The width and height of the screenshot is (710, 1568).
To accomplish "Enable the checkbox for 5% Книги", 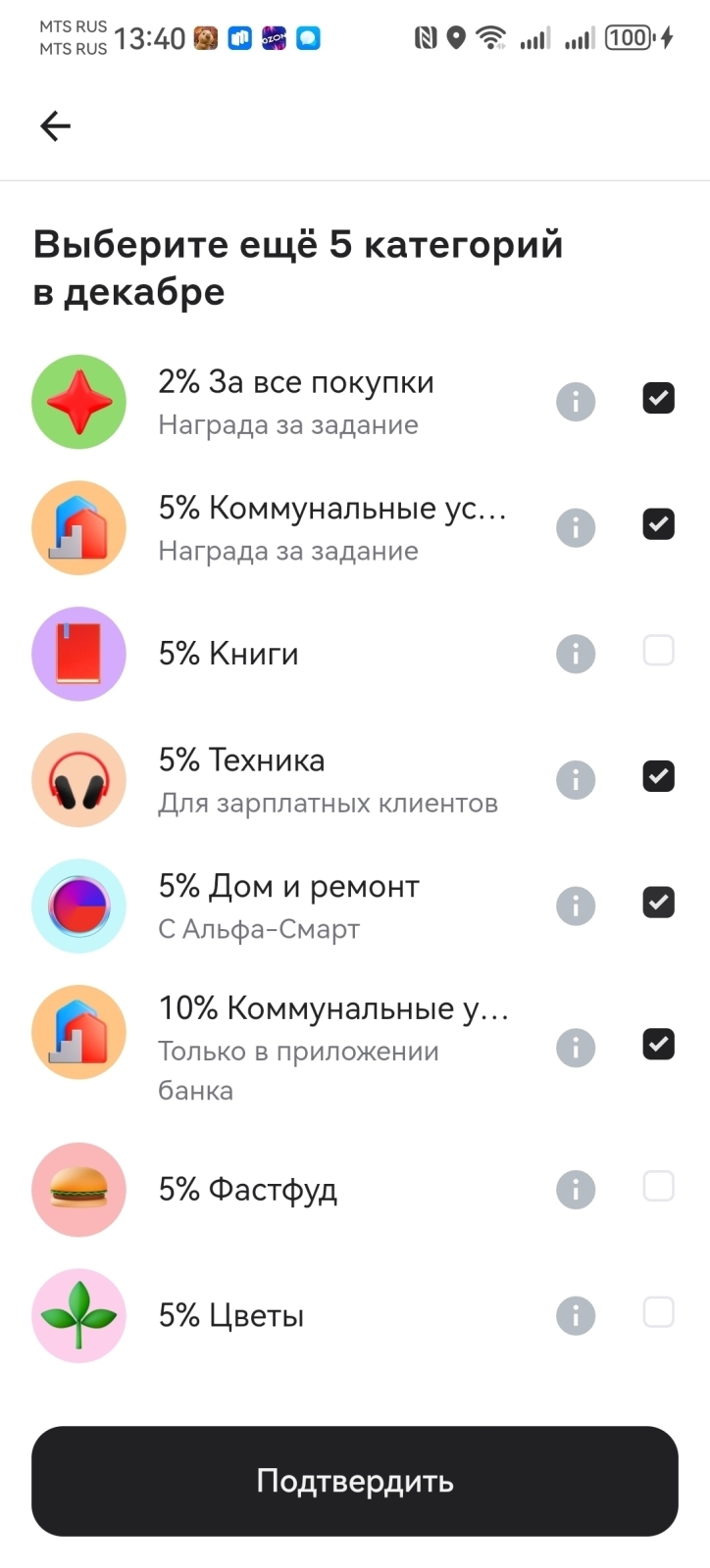I will 658,651.
